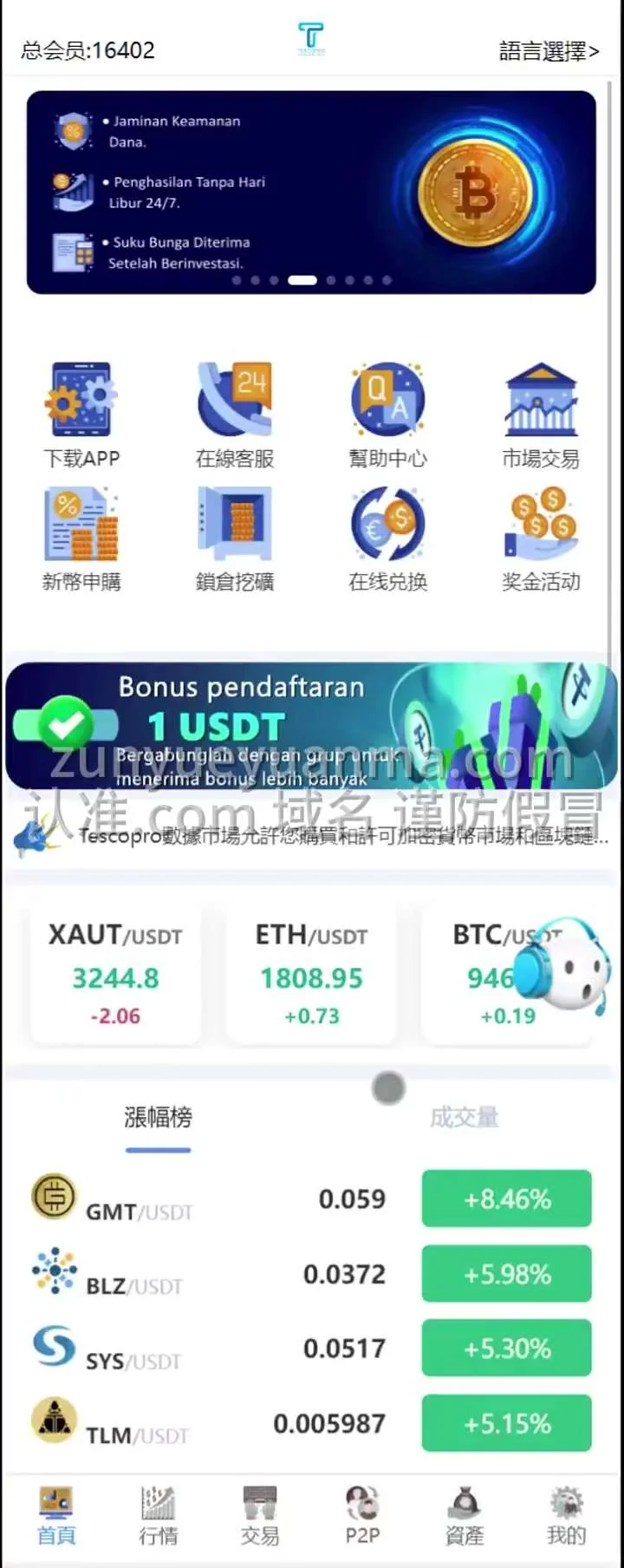
Task: Open the 1 USDT registration bonus banner
Action: pyautogui.click(x=310, y=726)
